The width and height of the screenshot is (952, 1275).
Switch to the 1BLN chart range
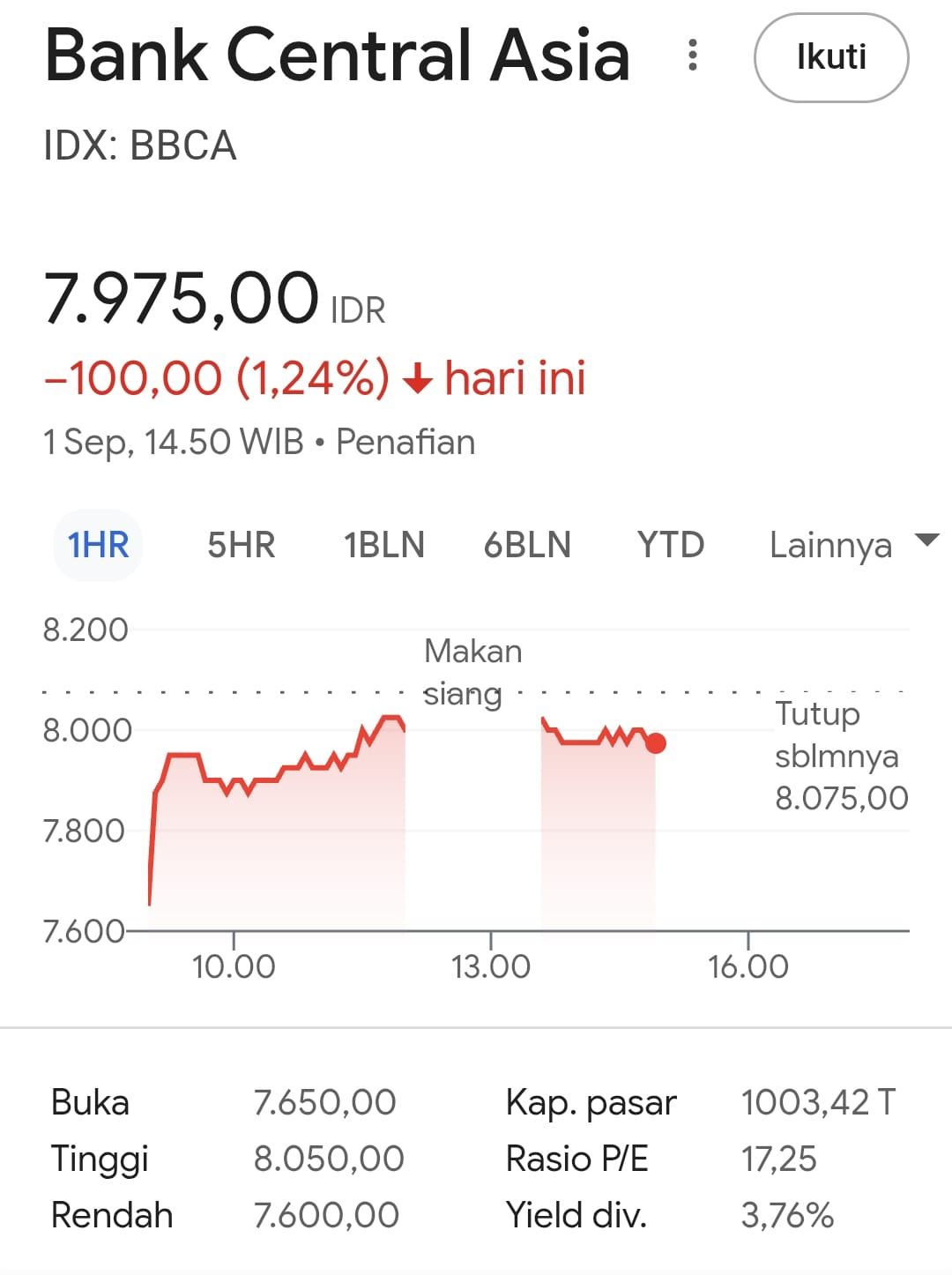[x=383, y=545]
